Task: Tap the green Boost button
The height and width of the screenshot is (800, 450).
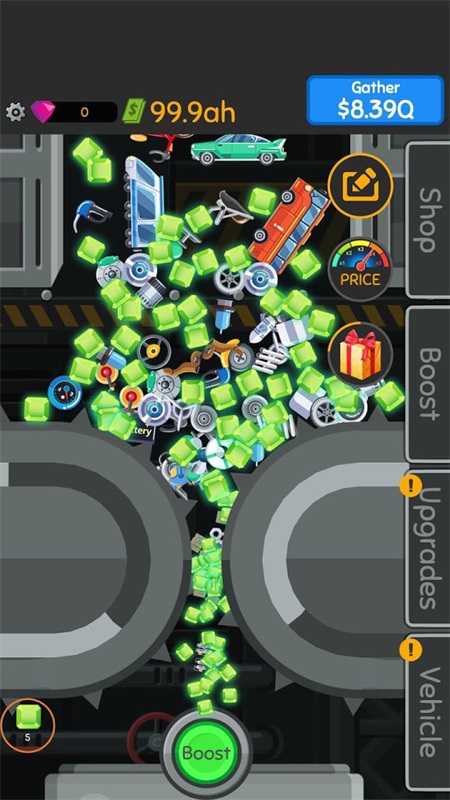Action: click(207, 753)
